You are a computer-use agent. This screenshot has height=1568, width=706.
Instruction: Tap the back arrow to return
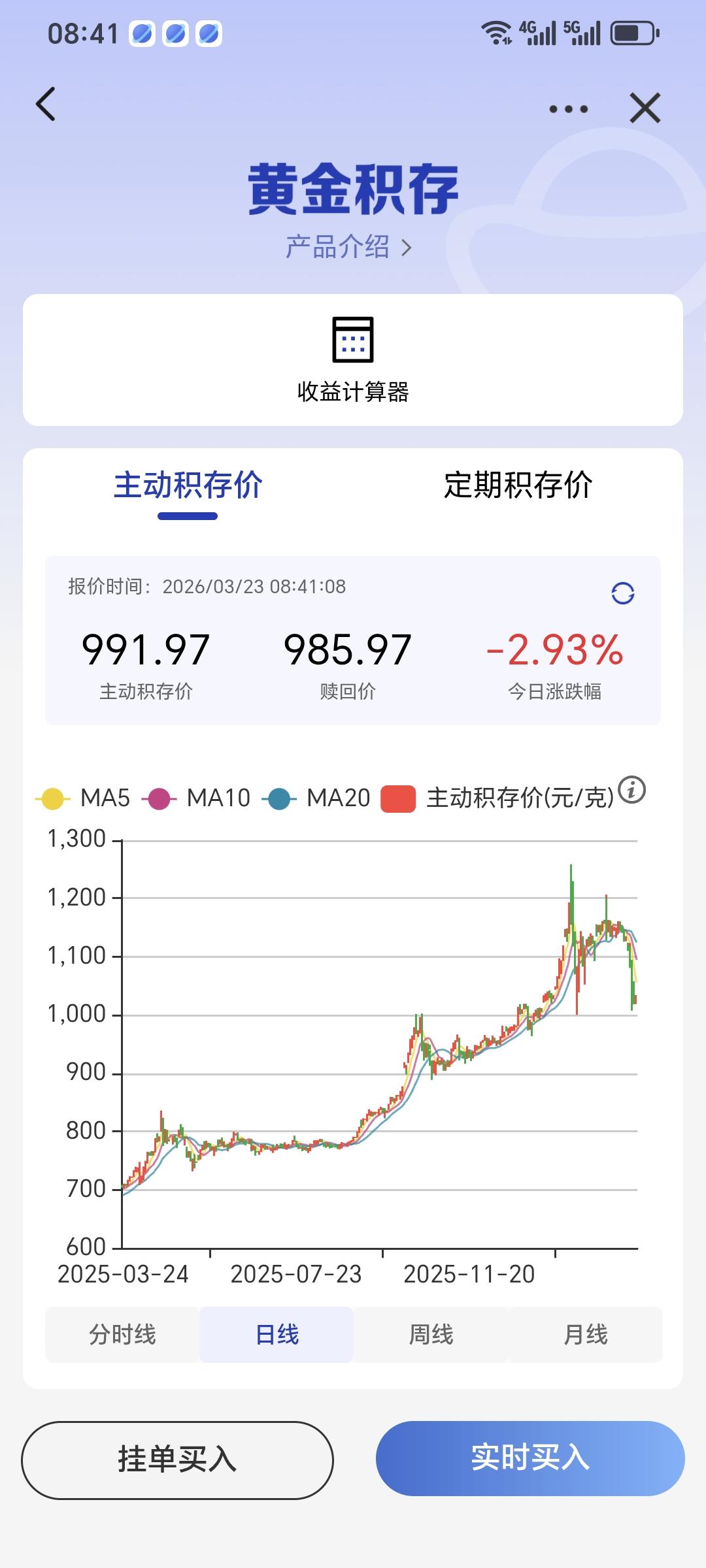(x=45, y=105)
